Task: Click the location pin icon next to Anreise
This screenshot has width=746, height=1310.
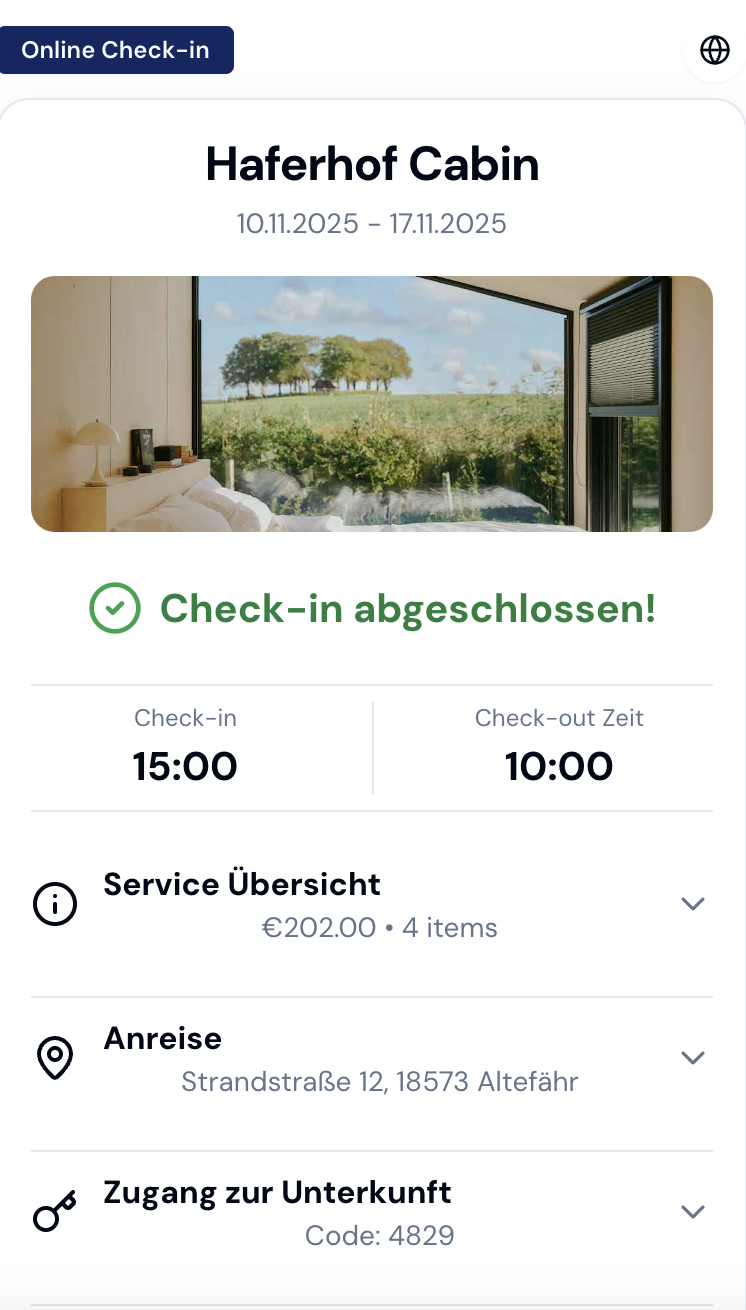Action: [x=55, y=1057]
